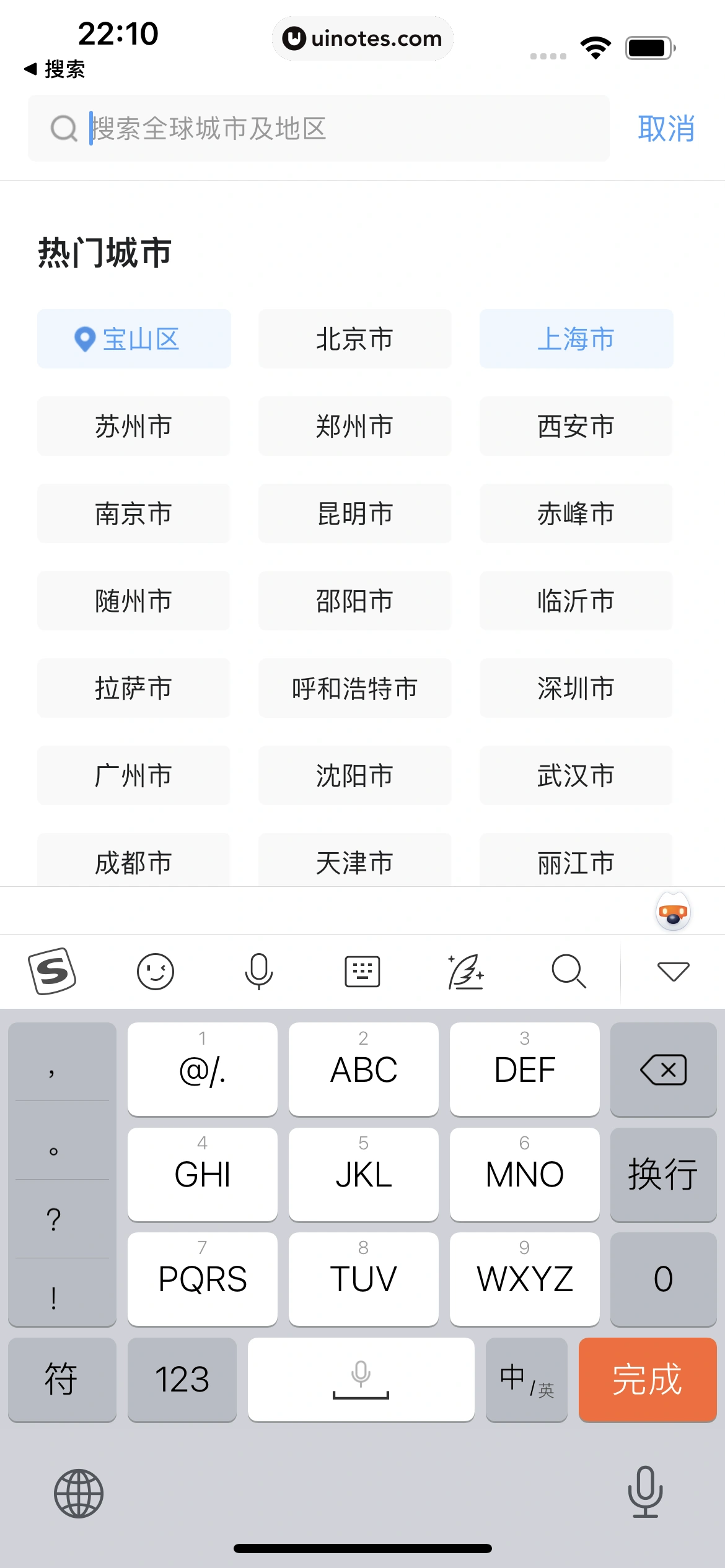Switch to symbol entry with the 符 key

(x=61, y=1380)
